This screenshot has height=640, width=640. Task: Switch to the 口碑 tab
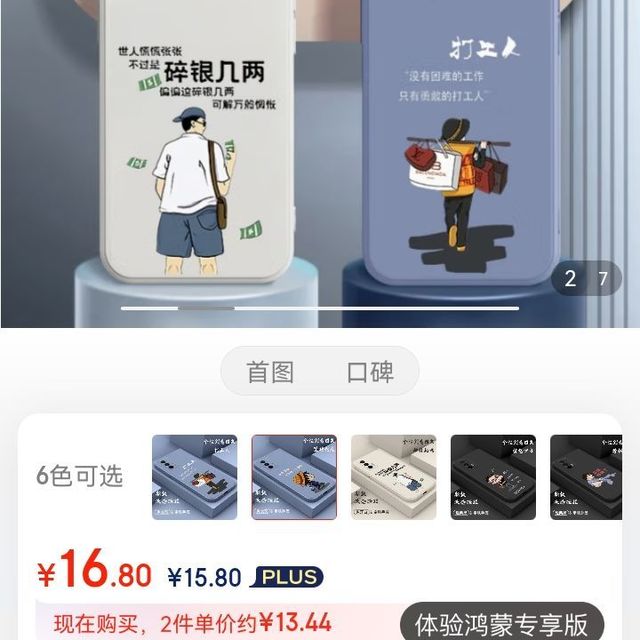coord(370,371)
